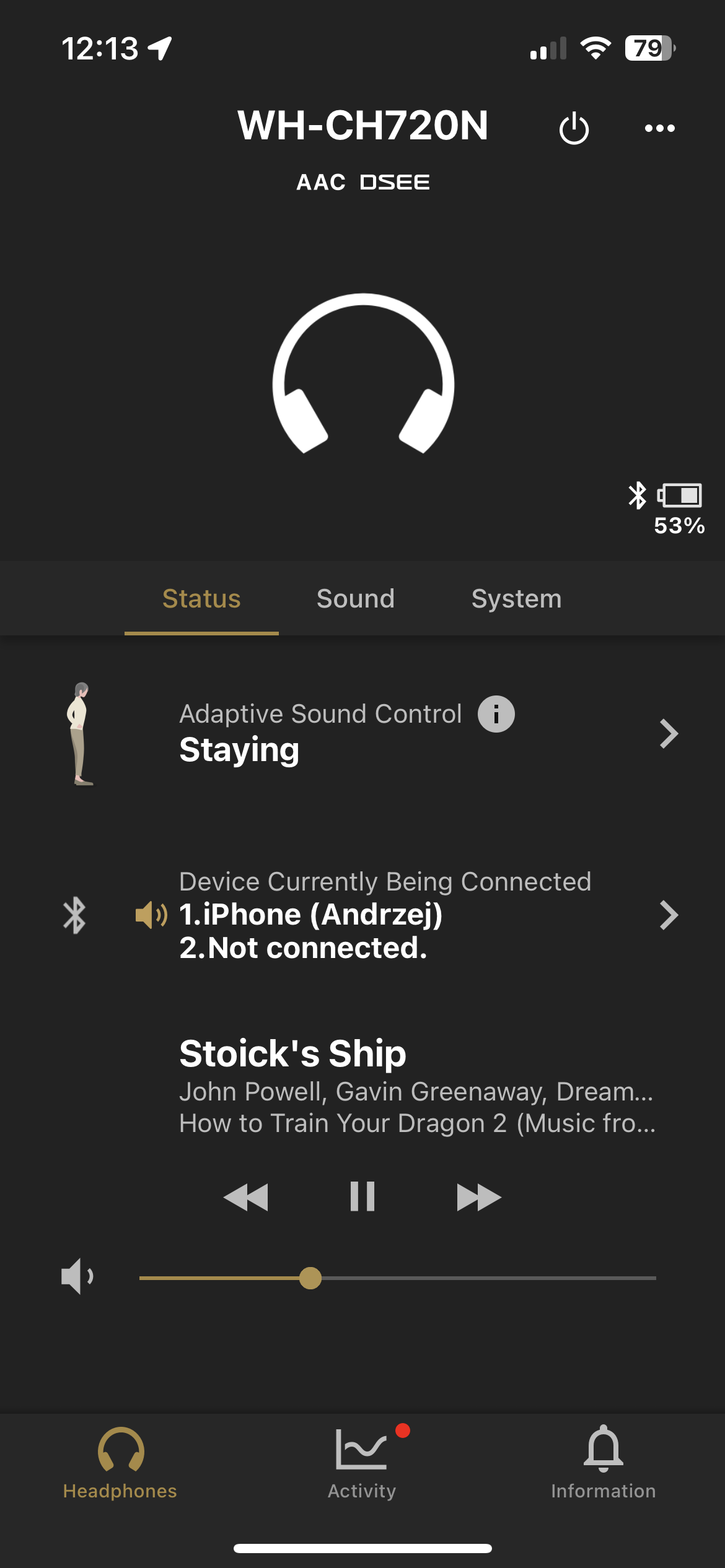725x1568 pixels.
Task: Open the three-dot options menu
Action: point(659,128)
